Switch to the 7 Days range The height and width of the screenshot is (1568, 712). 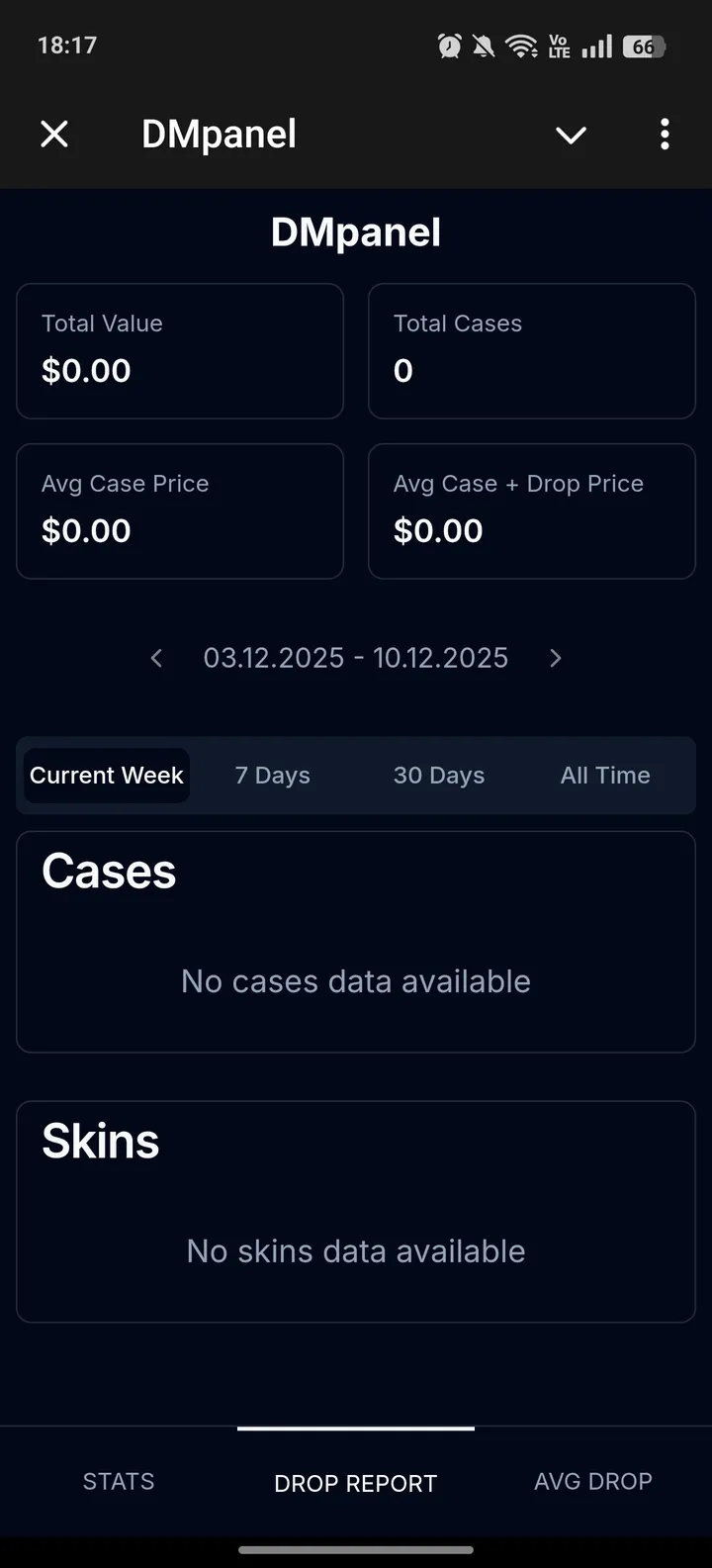[x=273, y=776]
